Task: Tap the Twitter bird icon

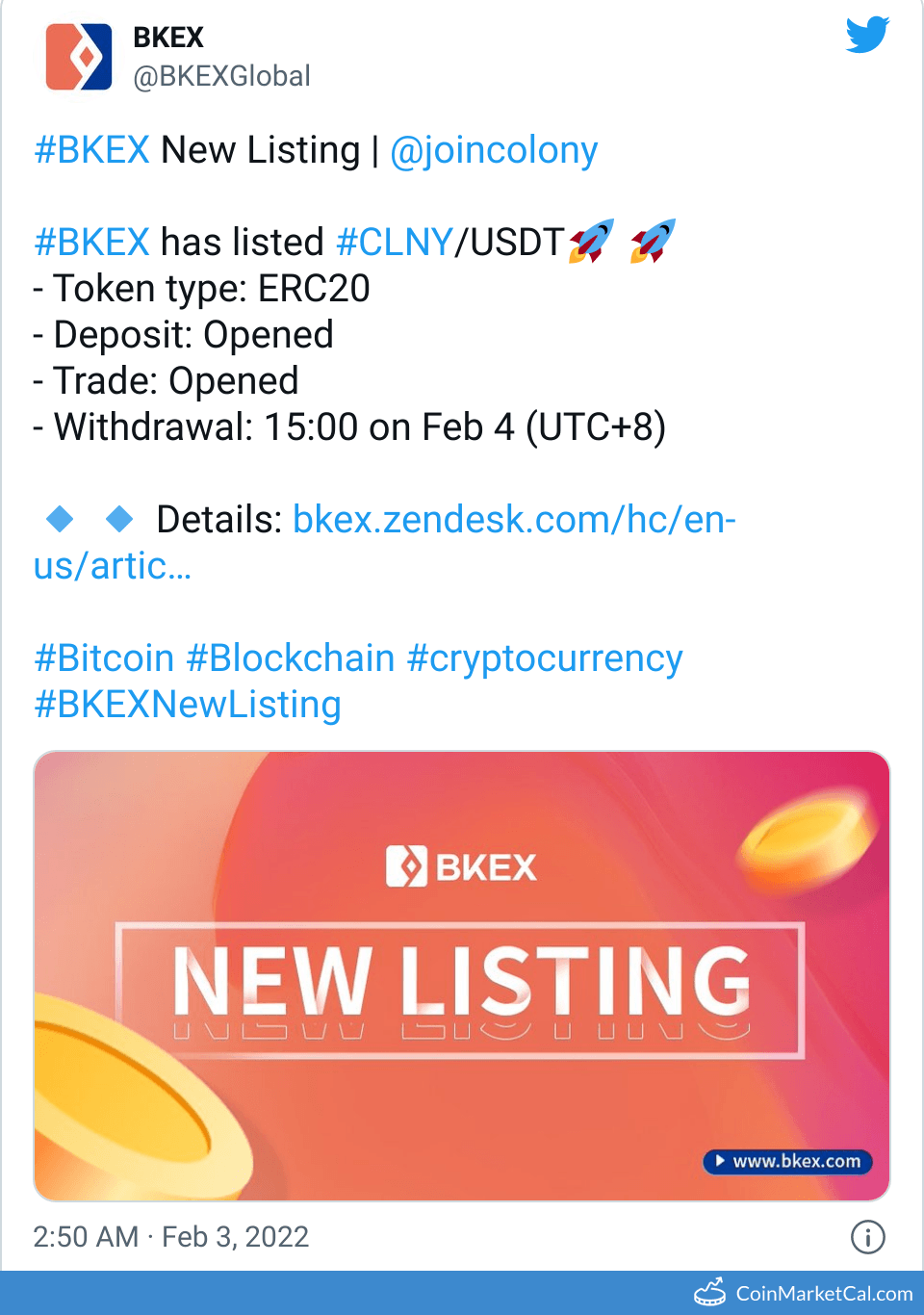Action: pyautogui.click(x=866, y=36)
